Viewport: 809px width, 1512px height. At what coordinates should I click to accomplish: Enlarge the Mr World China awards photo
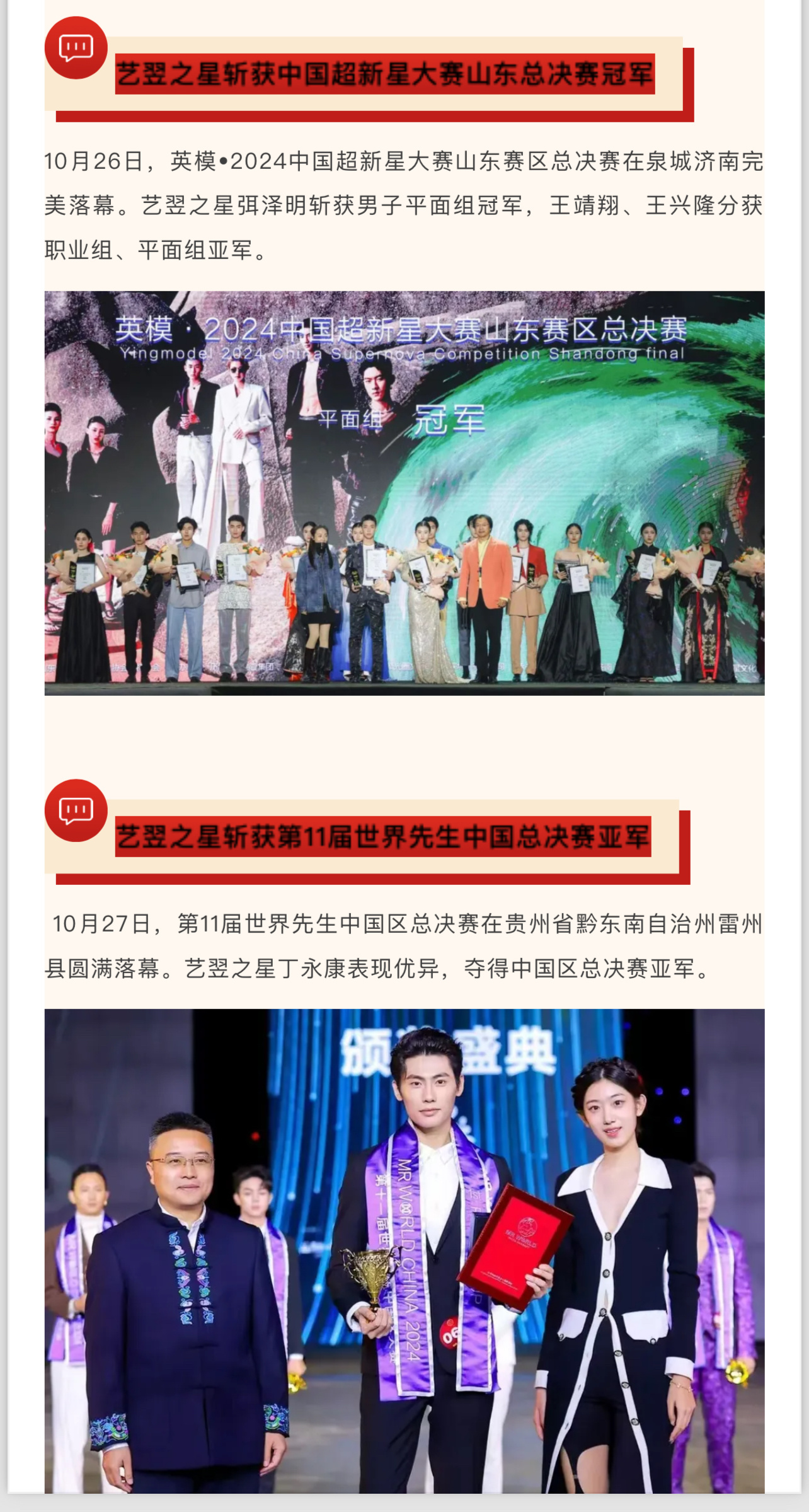(x=404, y=1251)
